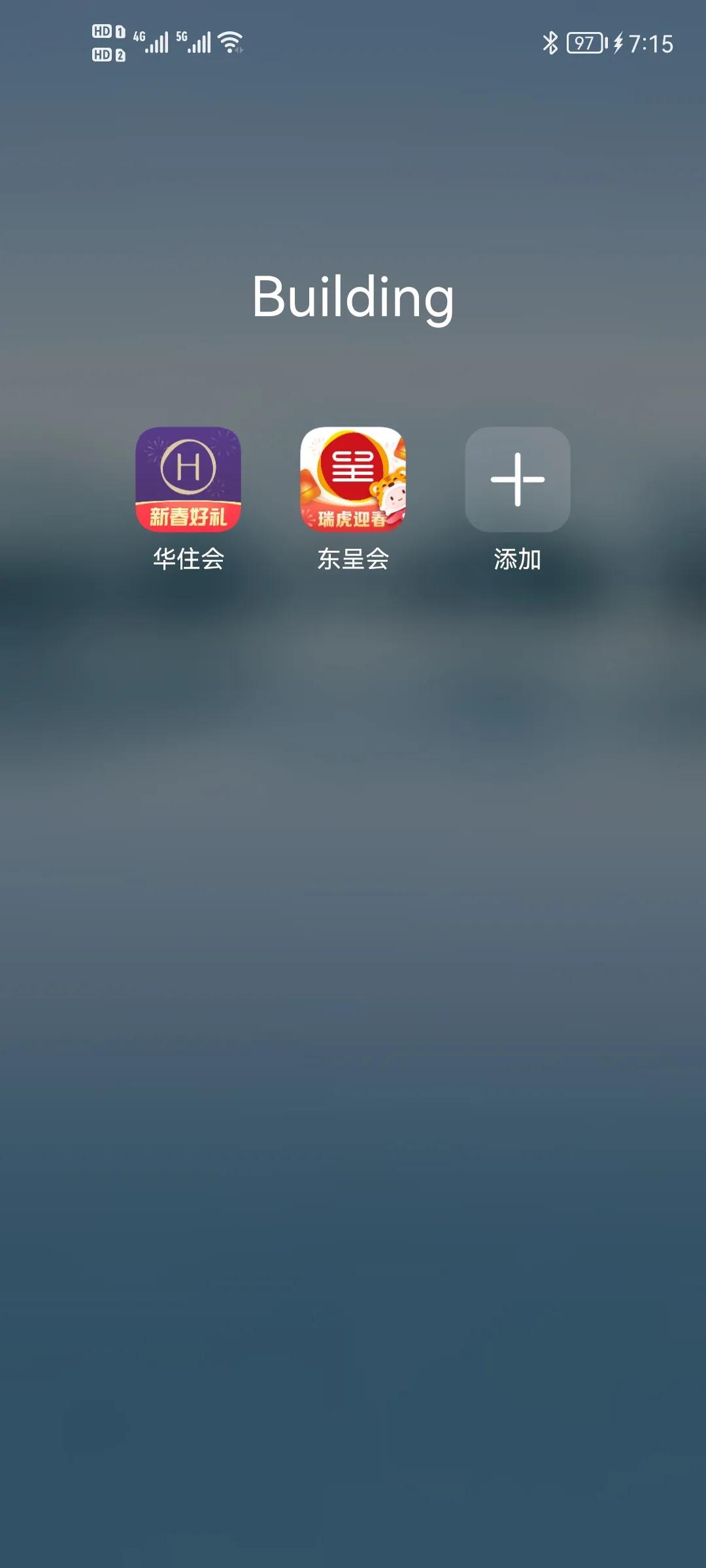Tap the Building folder title

(x=353, y=298)
